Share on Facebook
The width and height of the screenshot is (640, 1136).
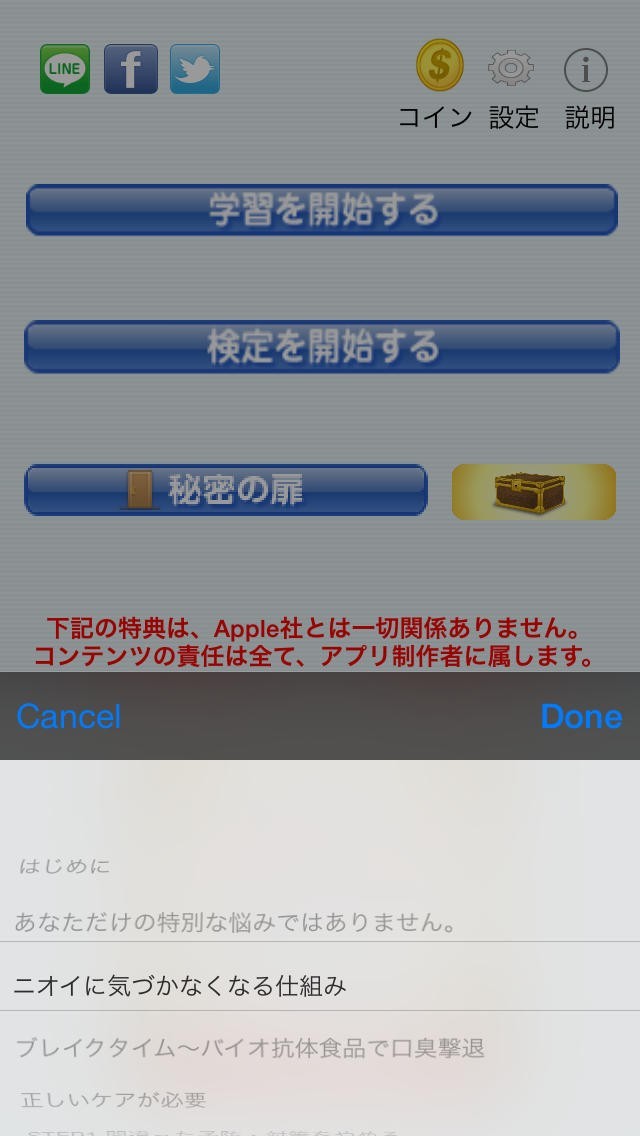(131, 69)
